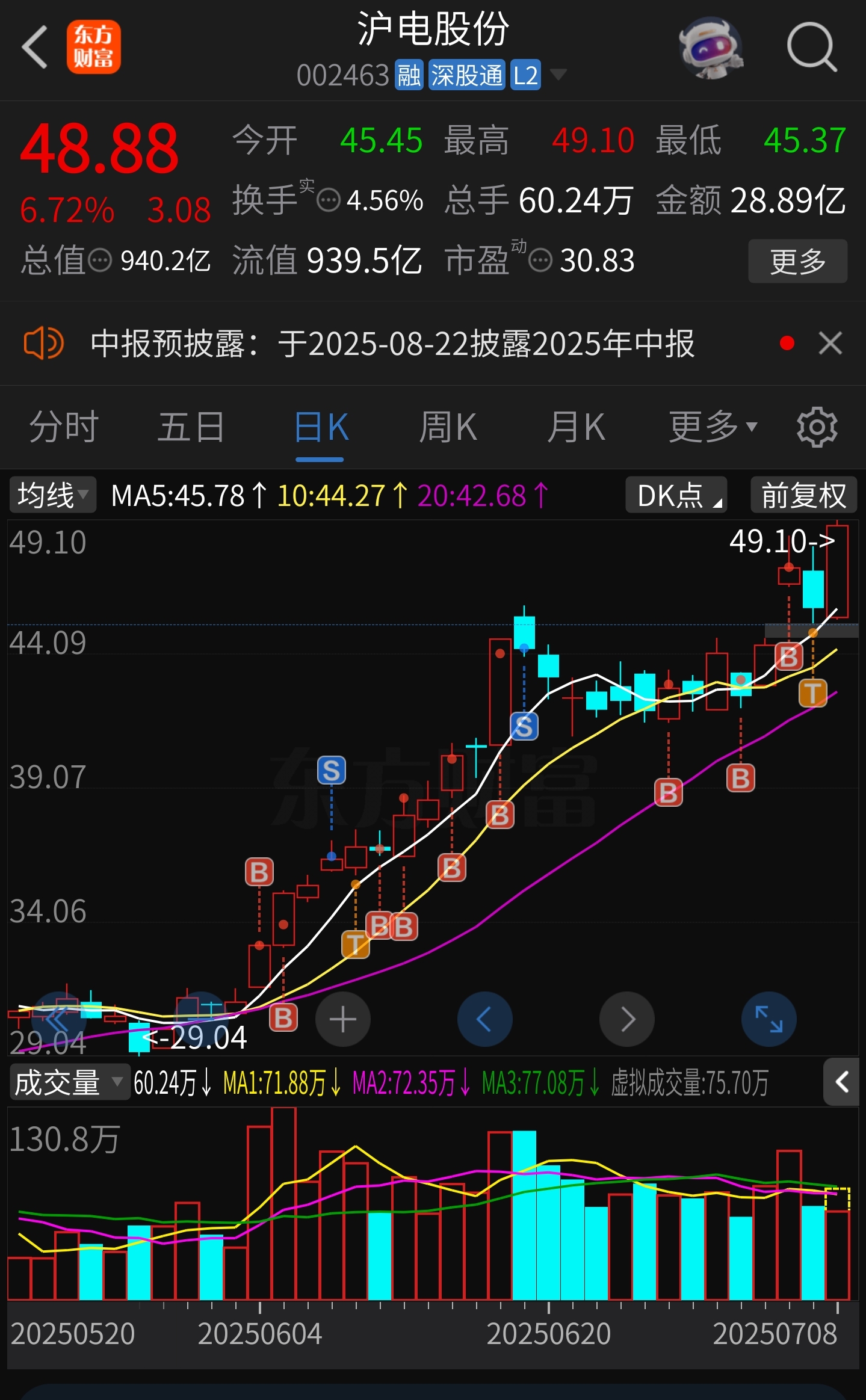Open chart settings gear icon
Screen dimensions: 866x1400
(x=817, y=427)
